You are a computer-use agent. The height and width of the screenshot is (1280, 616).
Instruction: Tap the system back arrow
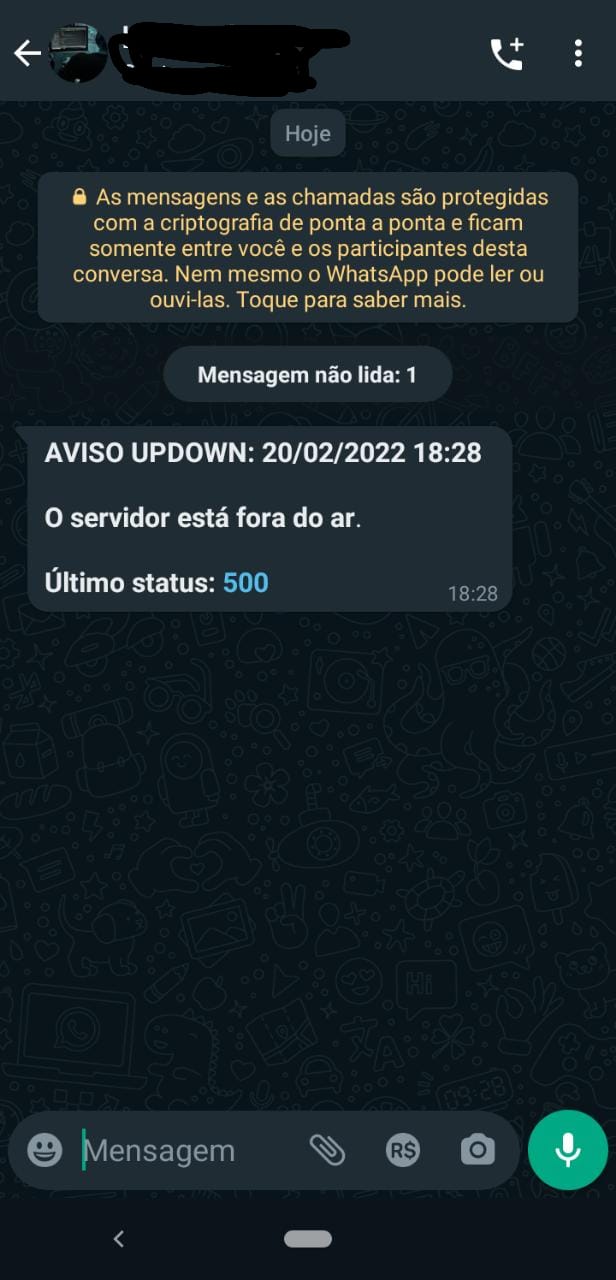119,1239
